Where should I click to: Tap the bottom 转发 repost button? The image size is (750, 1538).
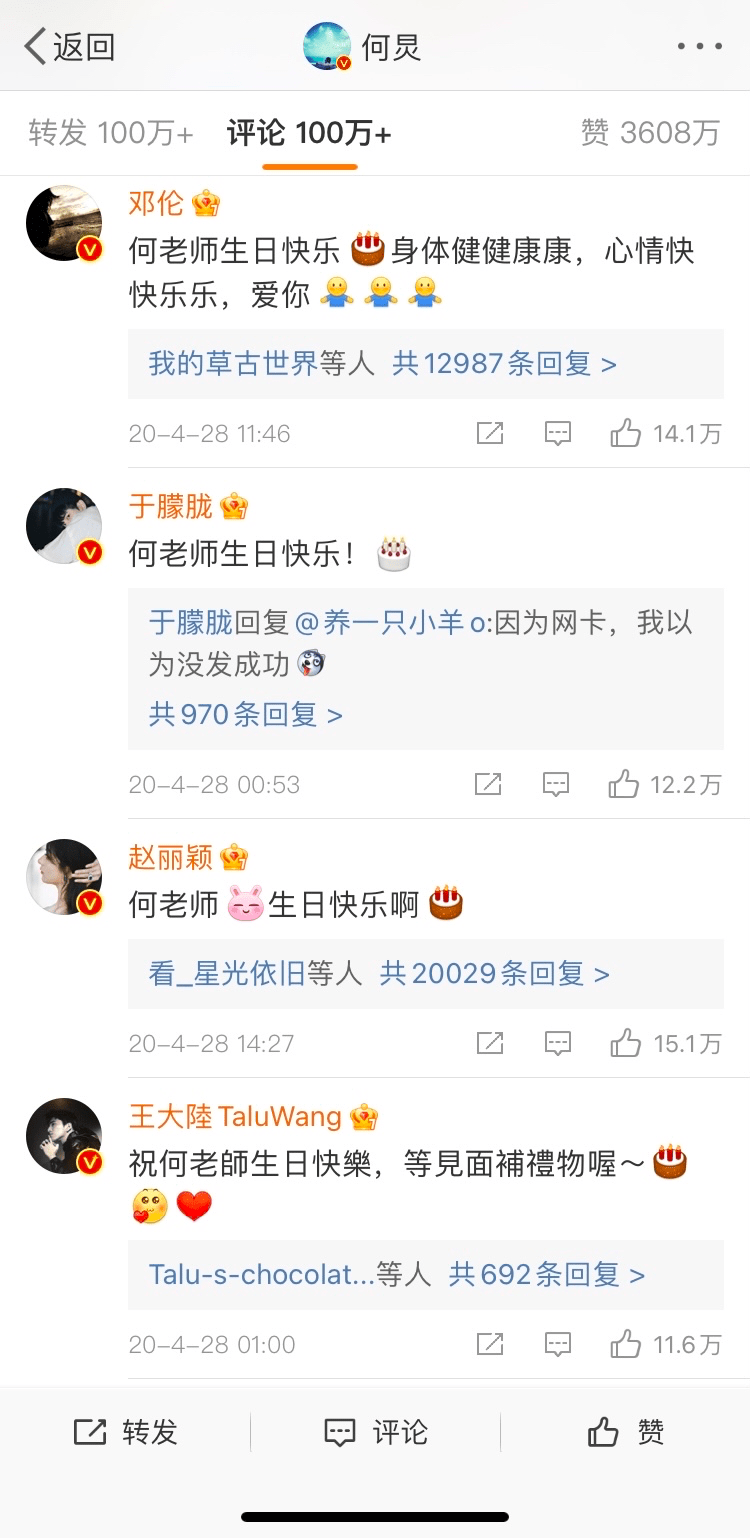[125, 1432]
